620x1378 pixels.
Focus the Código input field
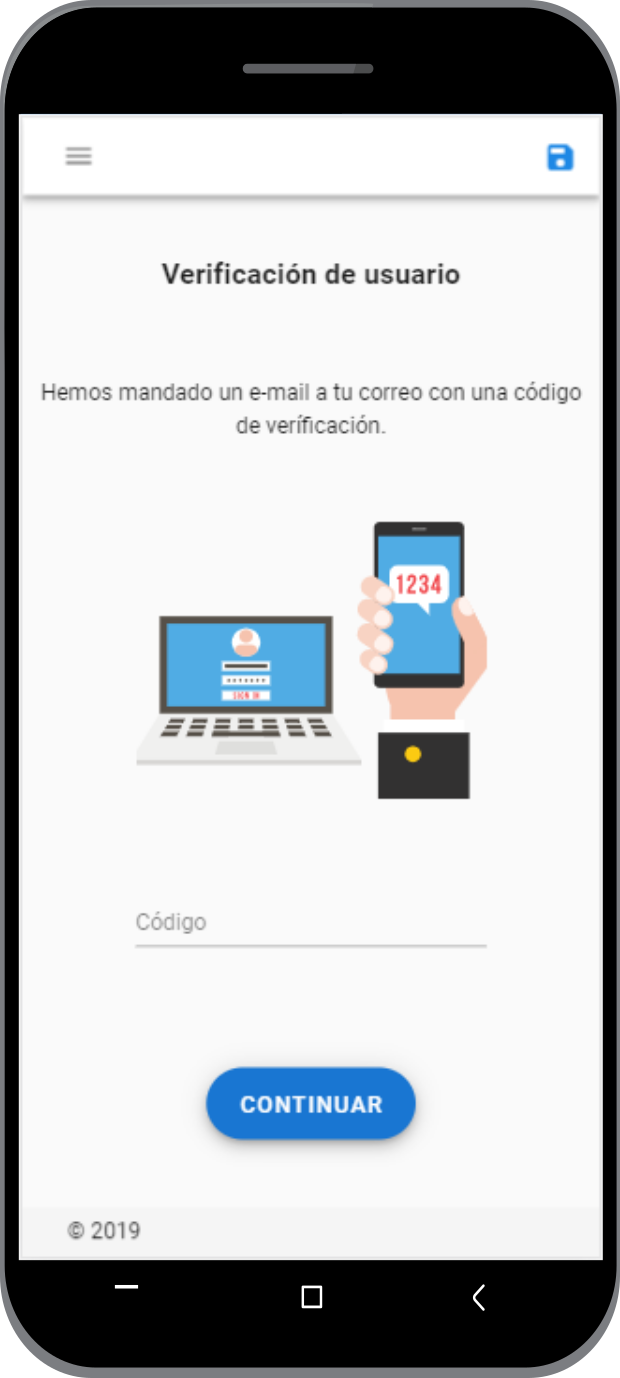tap(311, 923)
